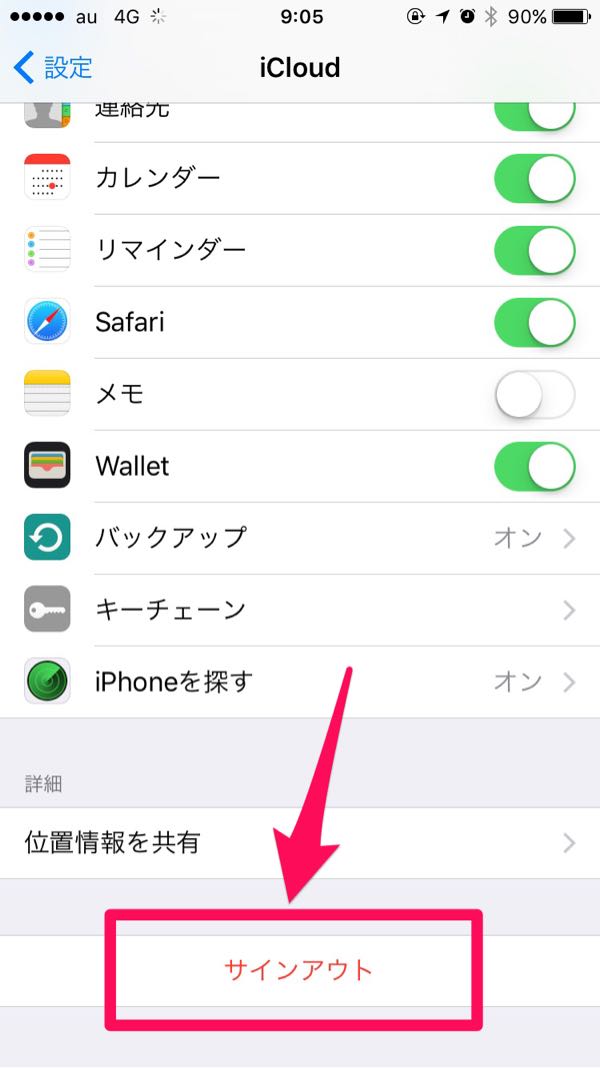The image size is (600, 1068).
Task: Open バックアップ settings
Action: click(x=300, y=538)
